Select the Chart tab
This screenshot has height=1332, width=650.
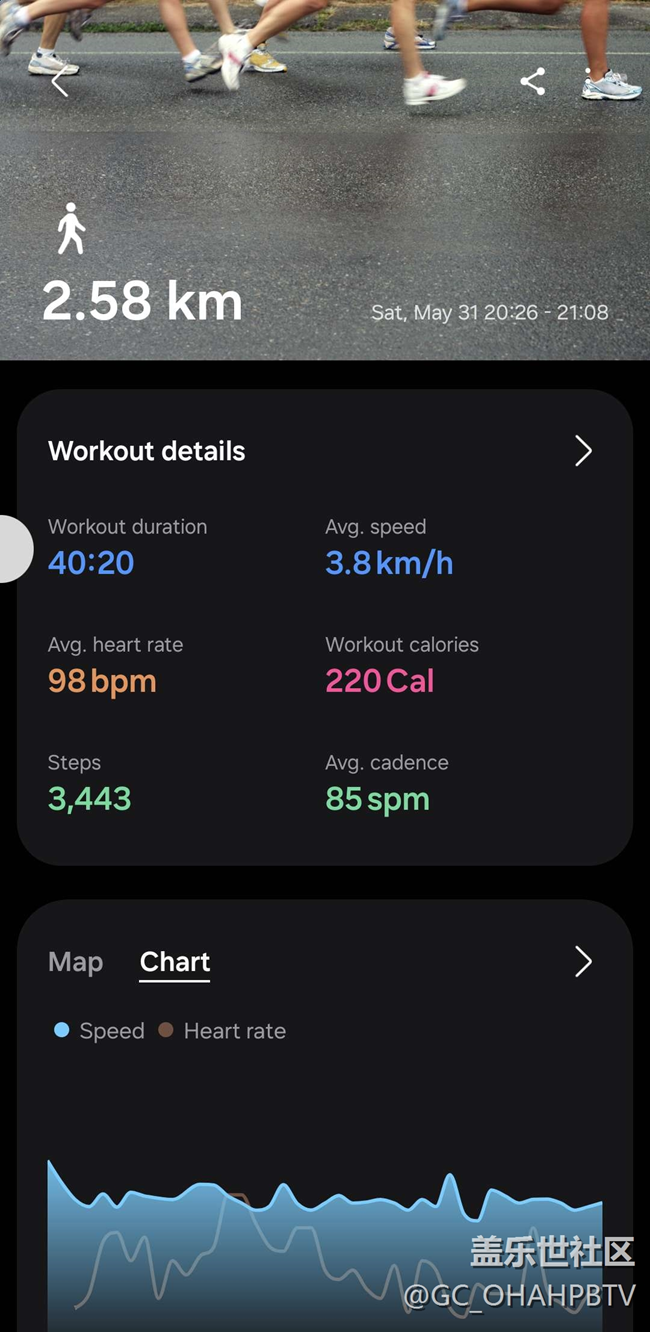[x=175, y=962]
